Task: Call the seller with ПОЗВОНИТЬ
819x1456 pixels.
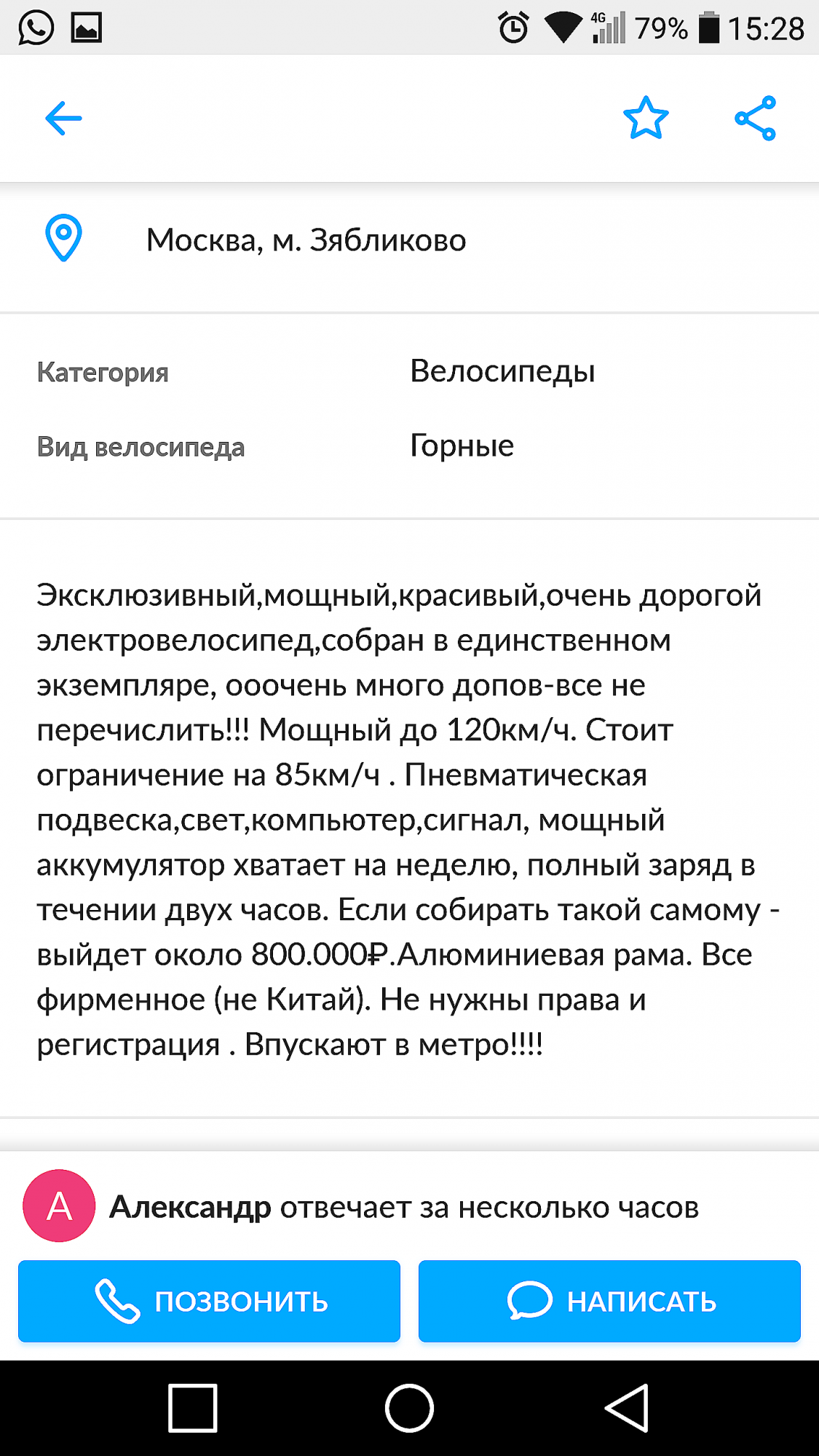Action: 209,1301
